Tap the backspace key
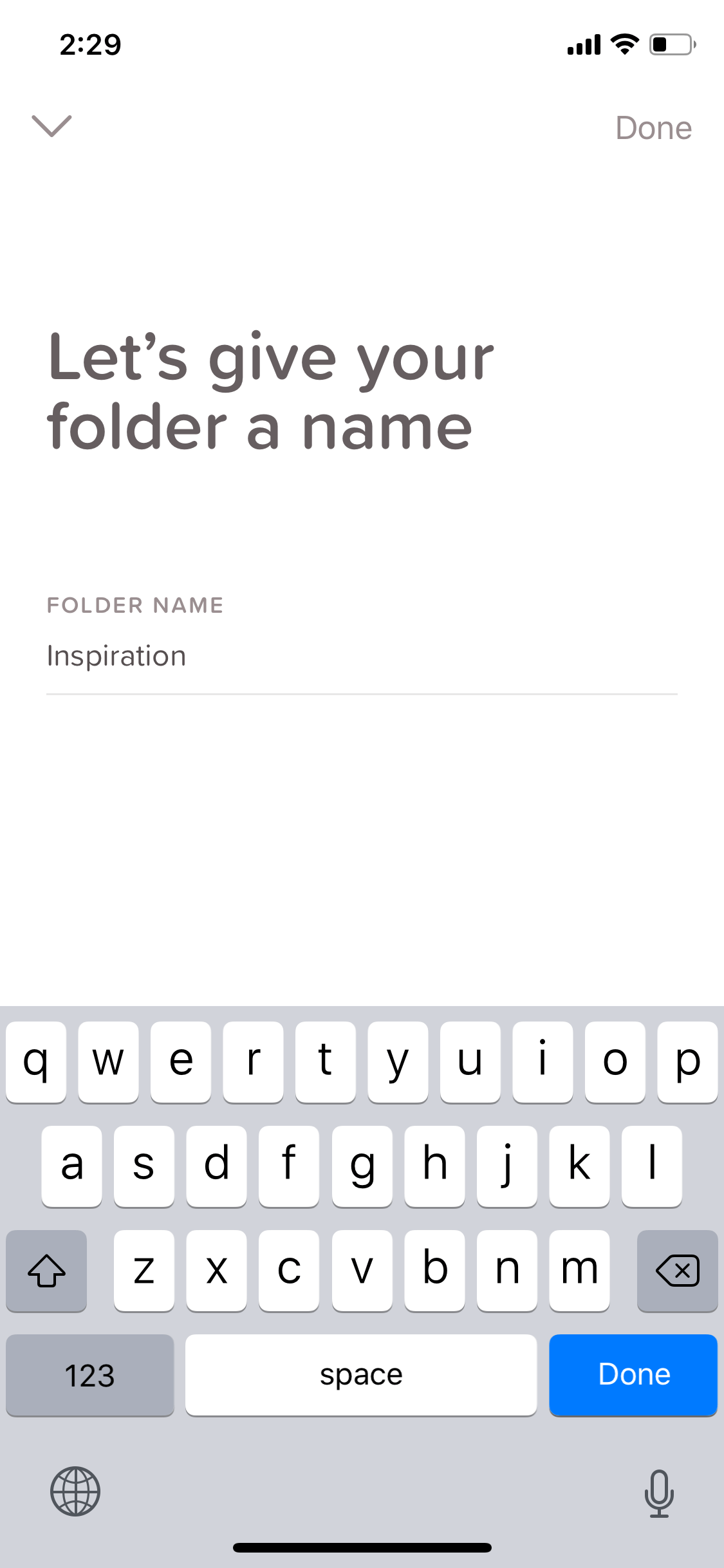 677,1270
